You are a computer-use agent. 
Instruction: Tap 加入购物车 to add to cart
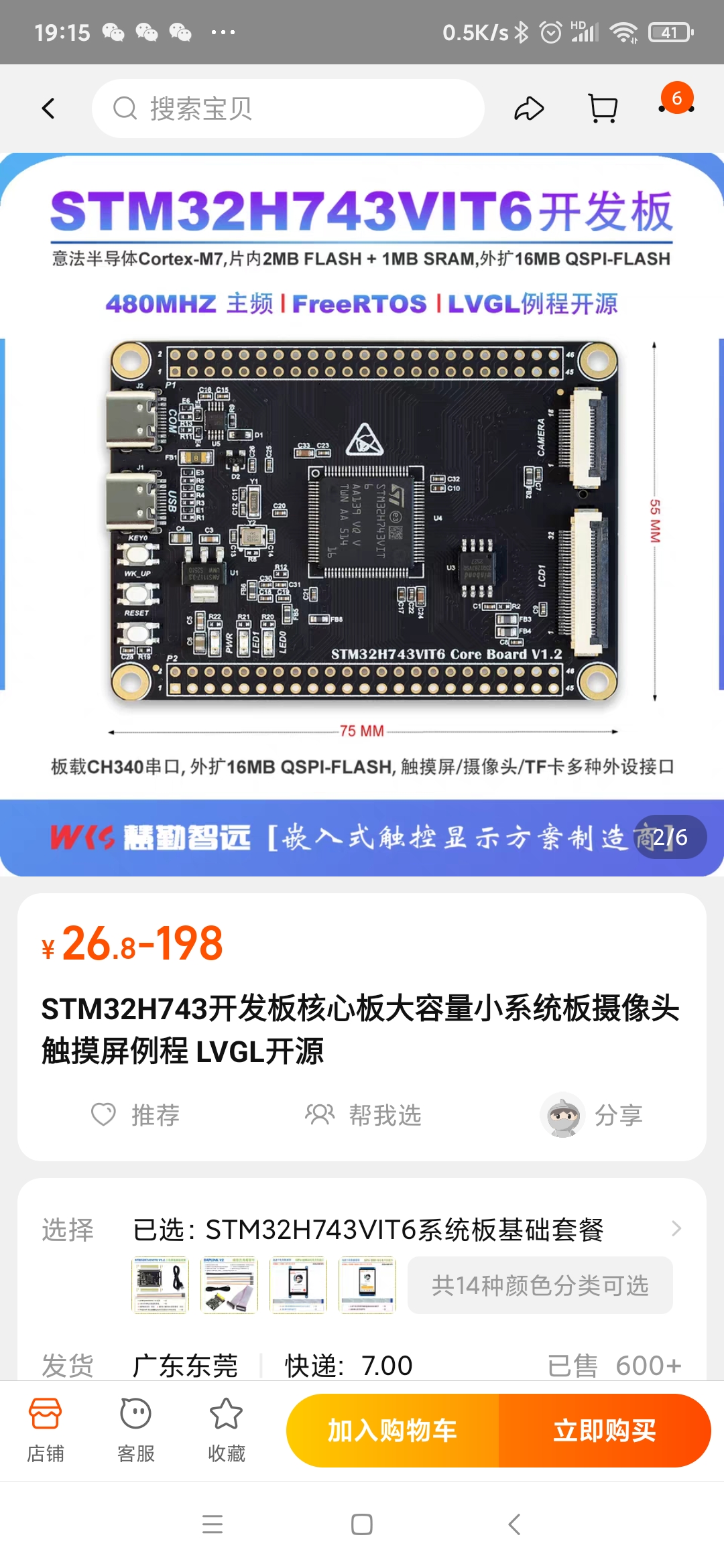click(x=392, y=1431)
